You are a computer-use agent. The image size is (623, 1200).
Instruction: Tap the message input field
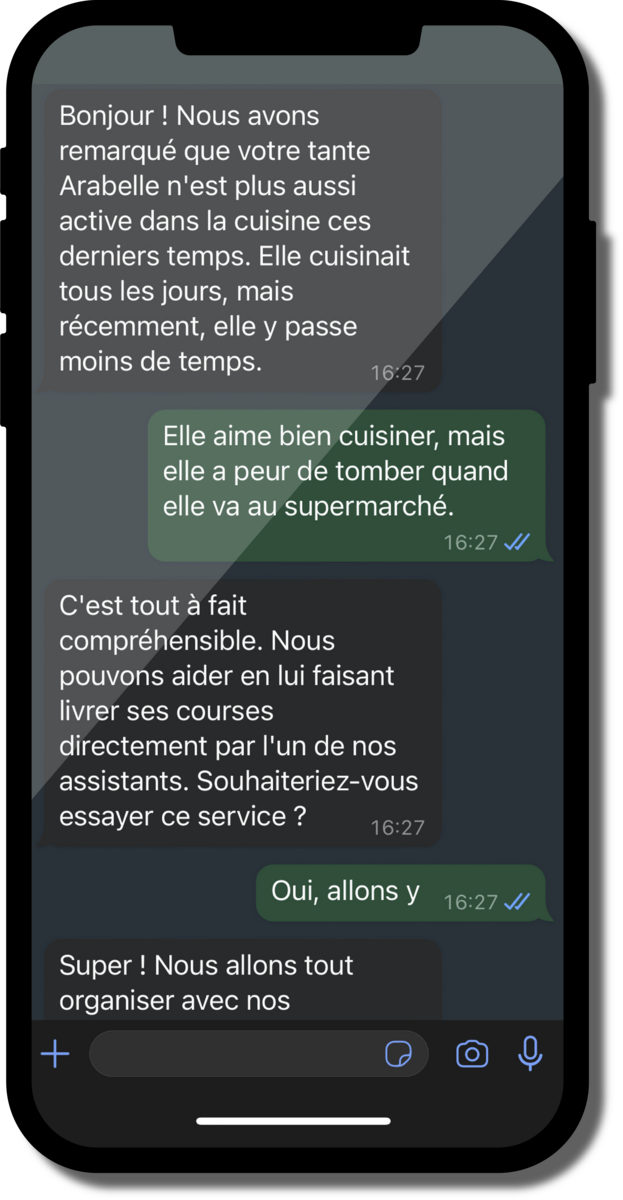pos(259,1053)
